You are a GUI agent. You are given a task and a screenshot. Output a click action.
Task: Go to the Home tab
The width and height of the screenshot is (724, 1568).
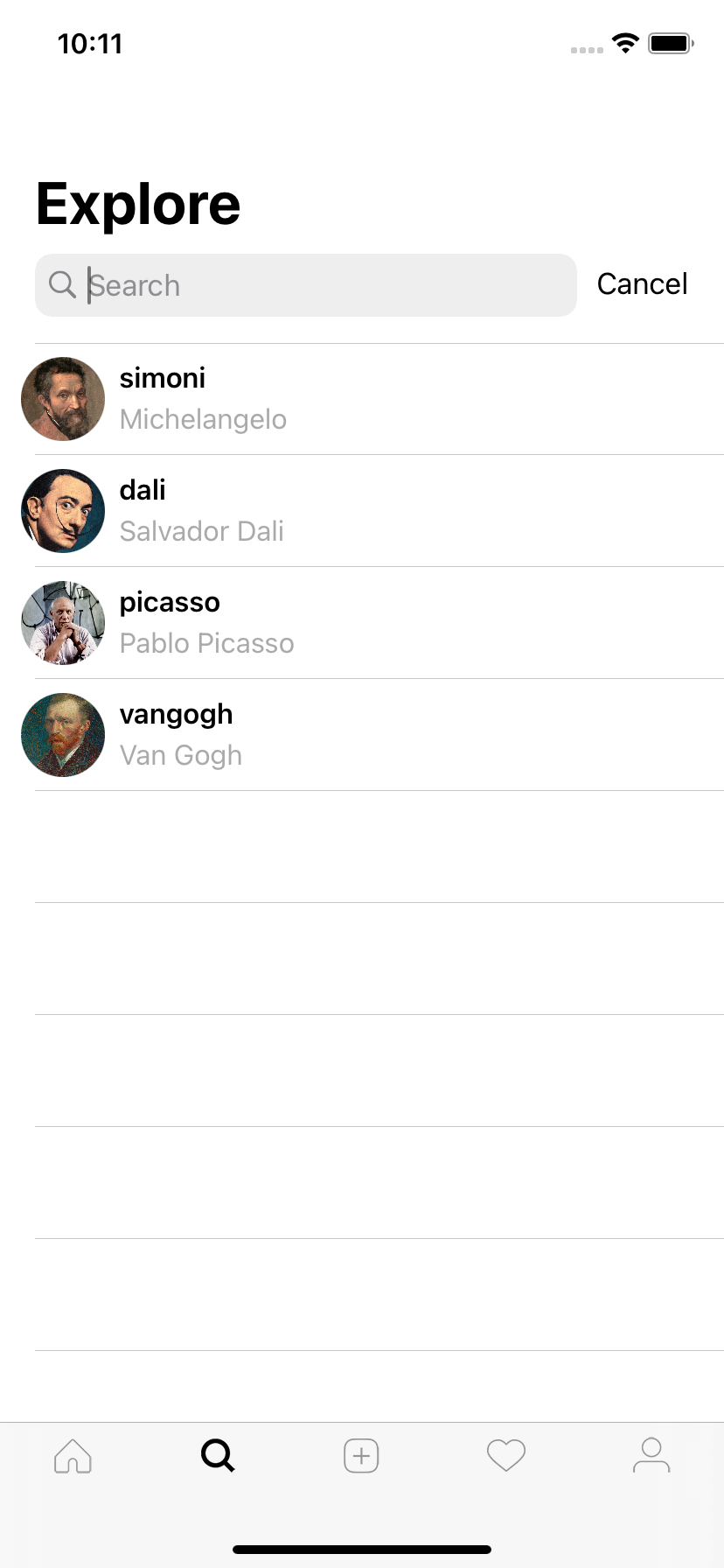tap(73, 1456)
